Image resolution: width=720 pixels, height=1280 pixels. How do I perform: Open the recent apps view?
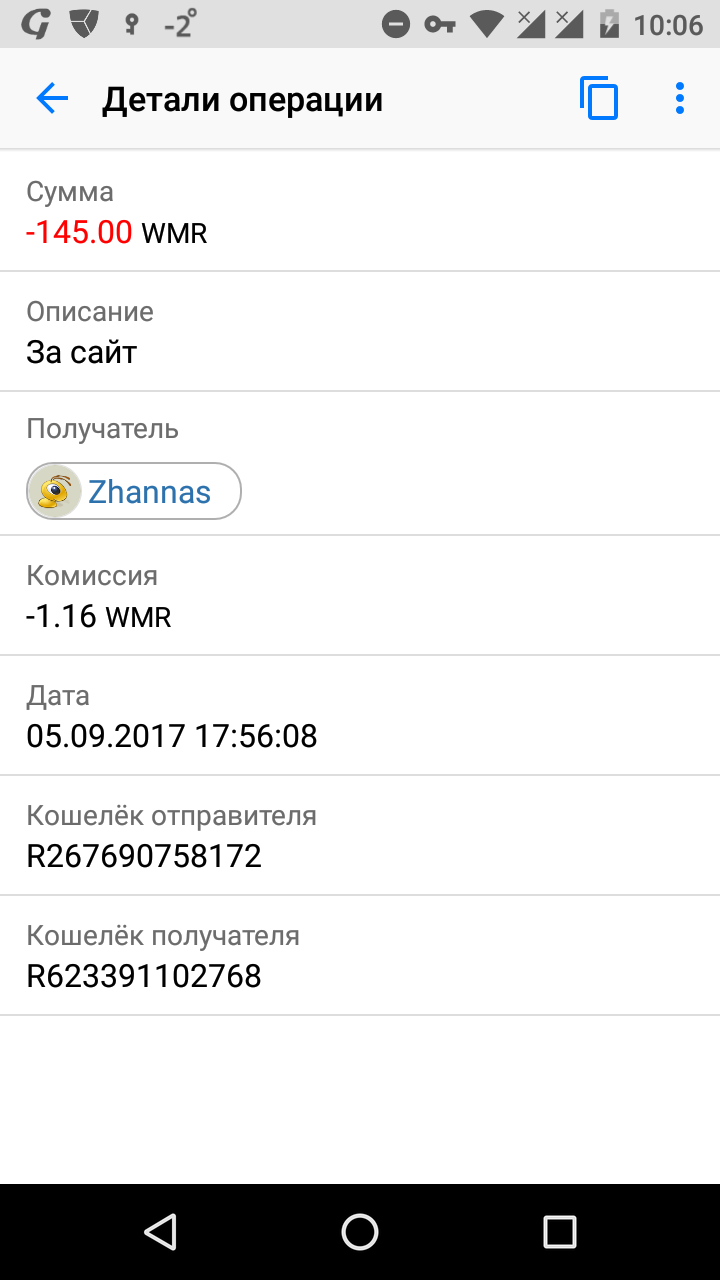pos(559,1231)
